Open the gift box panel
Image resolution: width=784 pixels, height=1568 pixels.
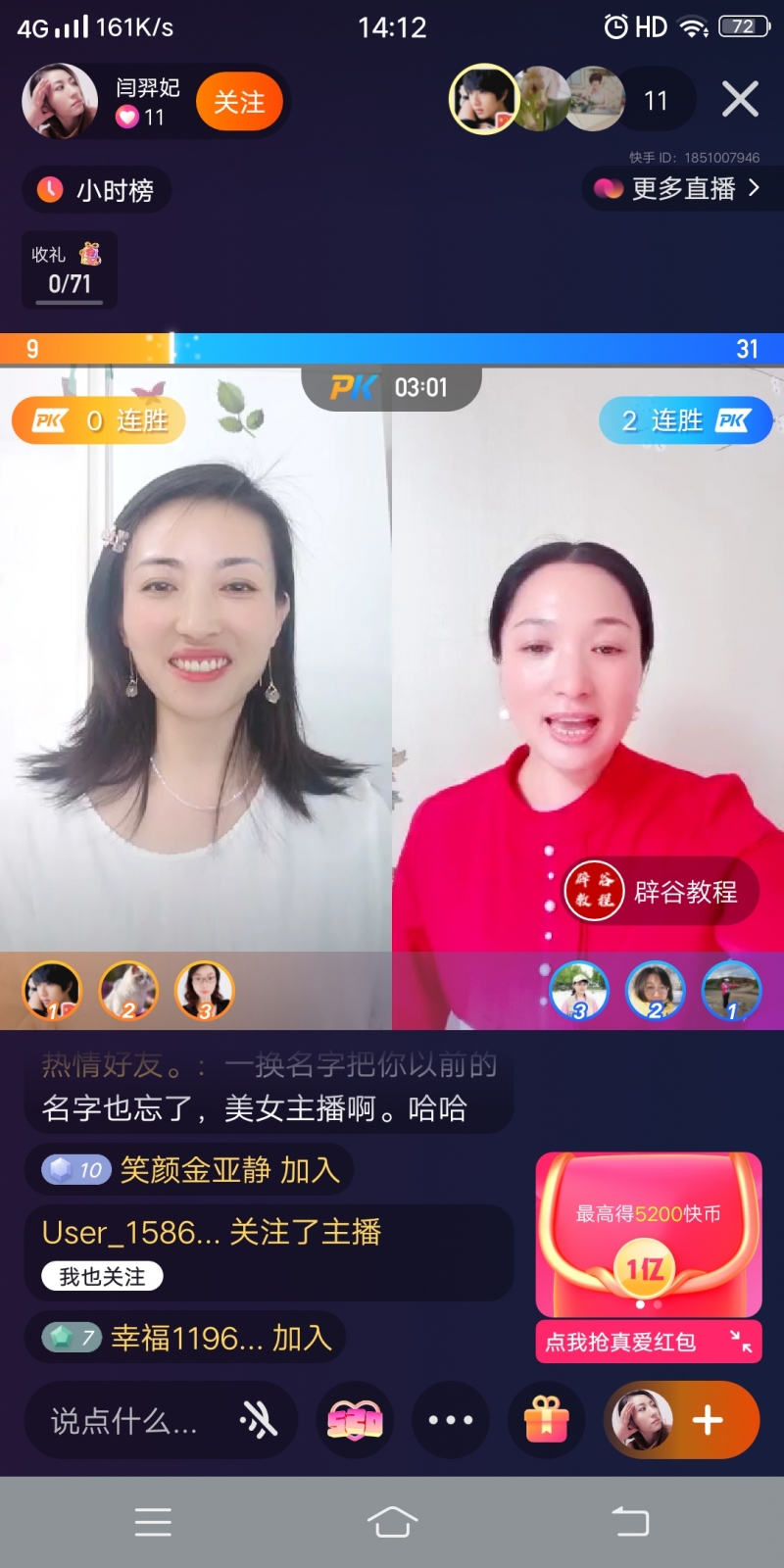tap(547, 1420)
